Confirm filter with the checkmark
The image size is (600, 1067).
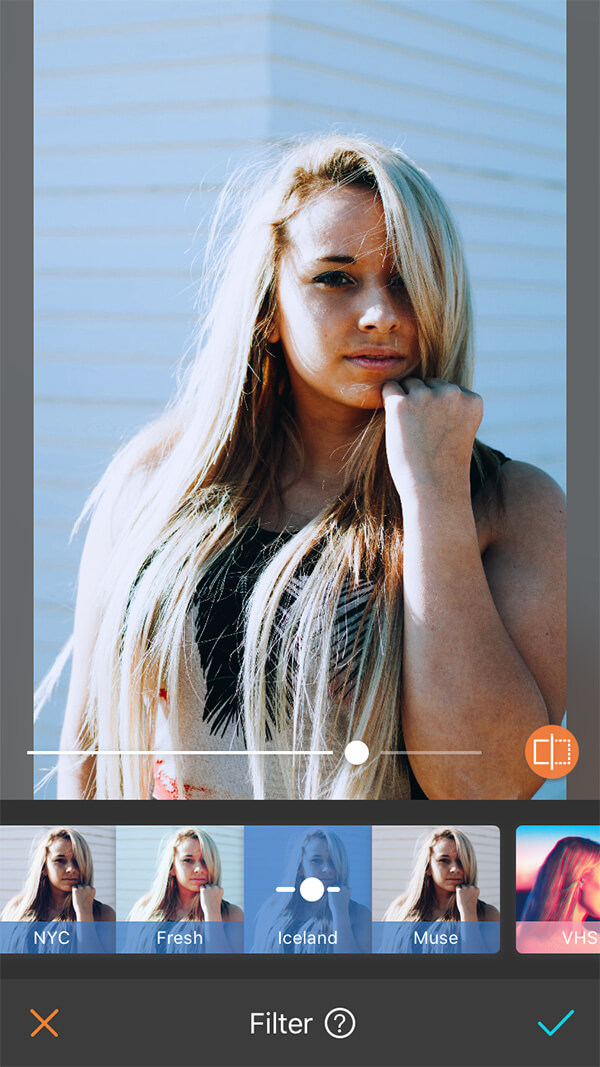click(x=555, y=1023)
